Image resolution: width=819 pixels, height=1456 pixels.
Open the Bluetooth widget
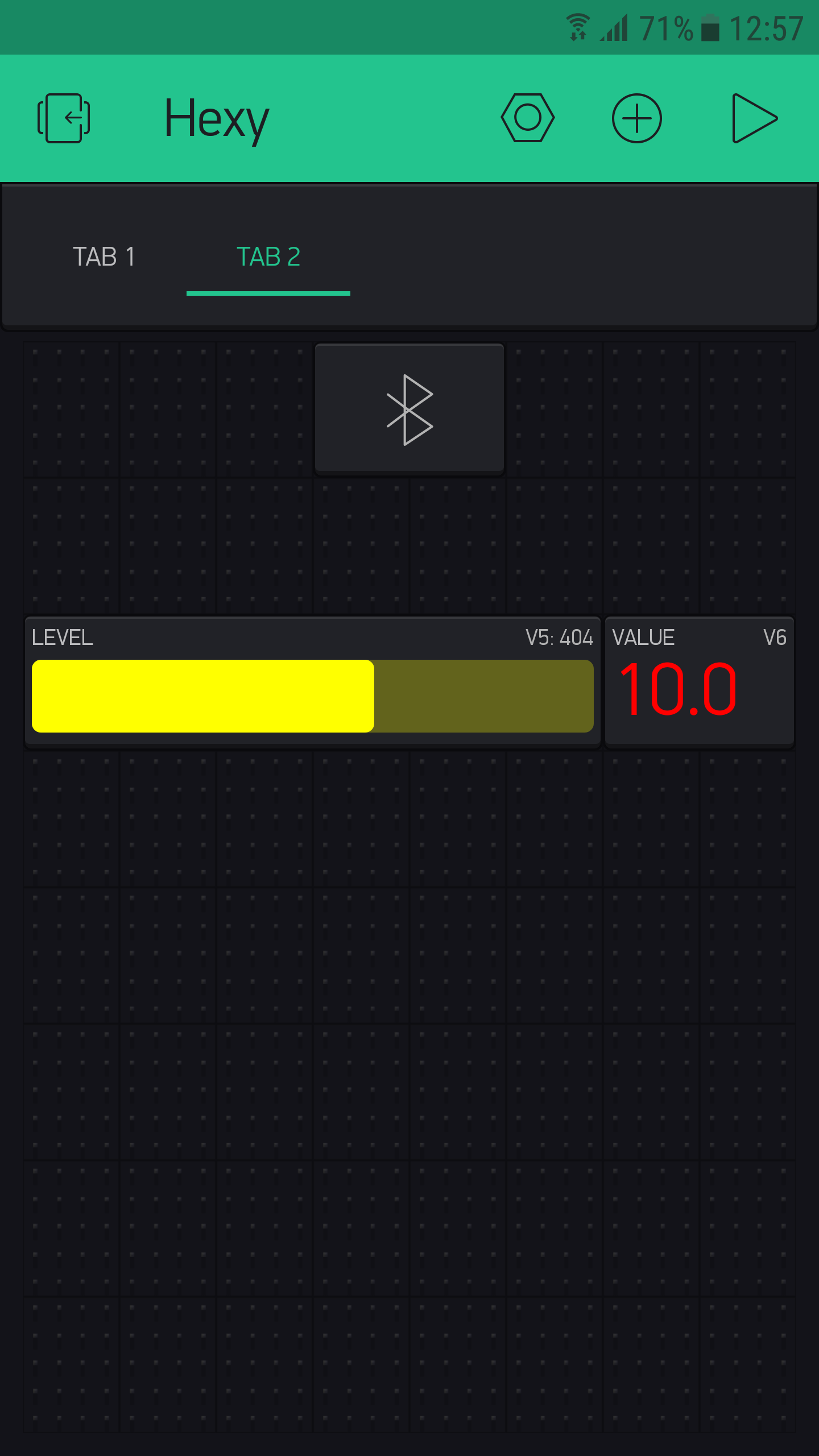[x=409, y=409]
